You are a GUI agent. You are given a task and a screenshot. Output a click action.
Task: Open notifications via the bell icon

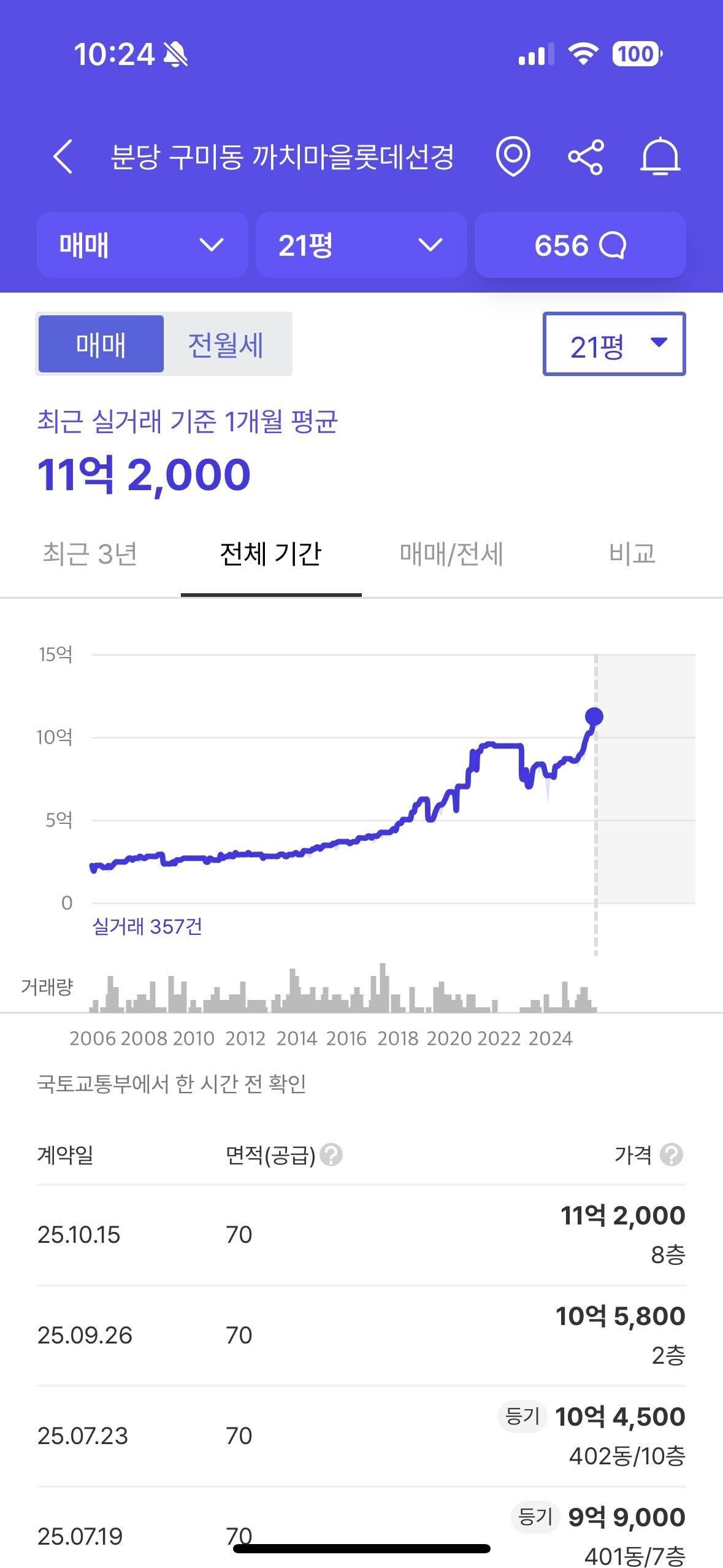click(660, 157)
